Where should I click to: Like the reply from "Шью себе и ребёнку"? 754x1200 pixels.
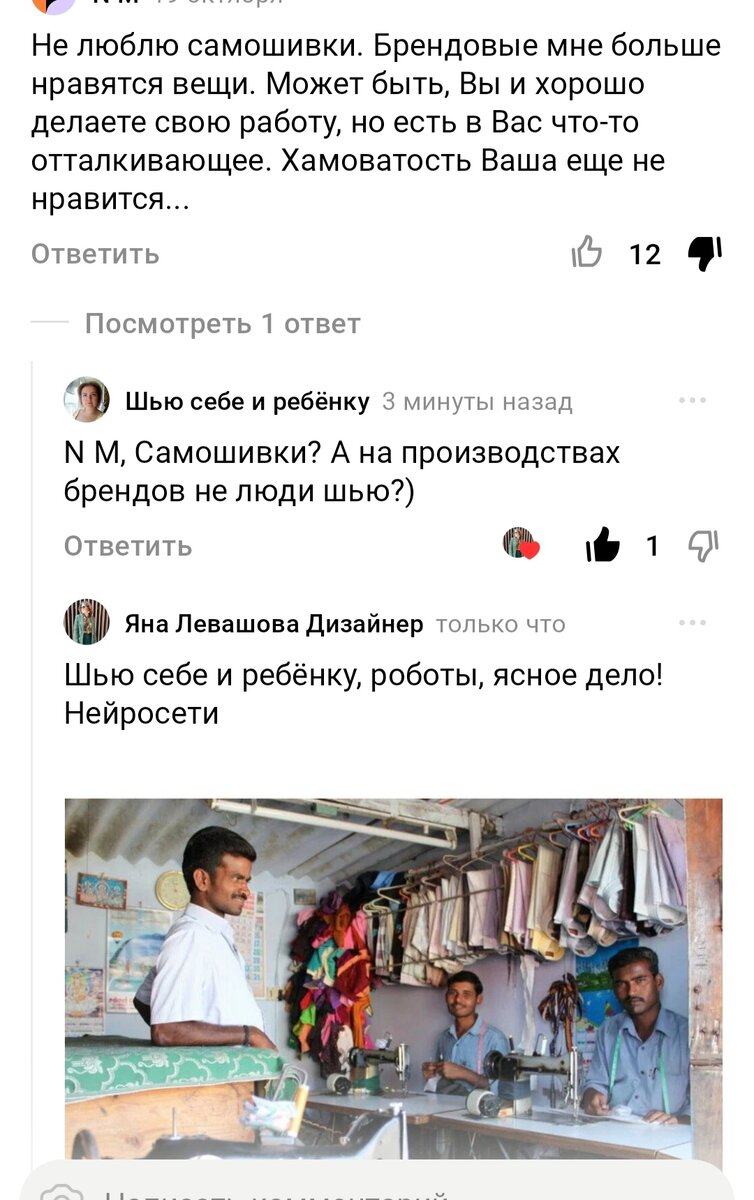602,545
